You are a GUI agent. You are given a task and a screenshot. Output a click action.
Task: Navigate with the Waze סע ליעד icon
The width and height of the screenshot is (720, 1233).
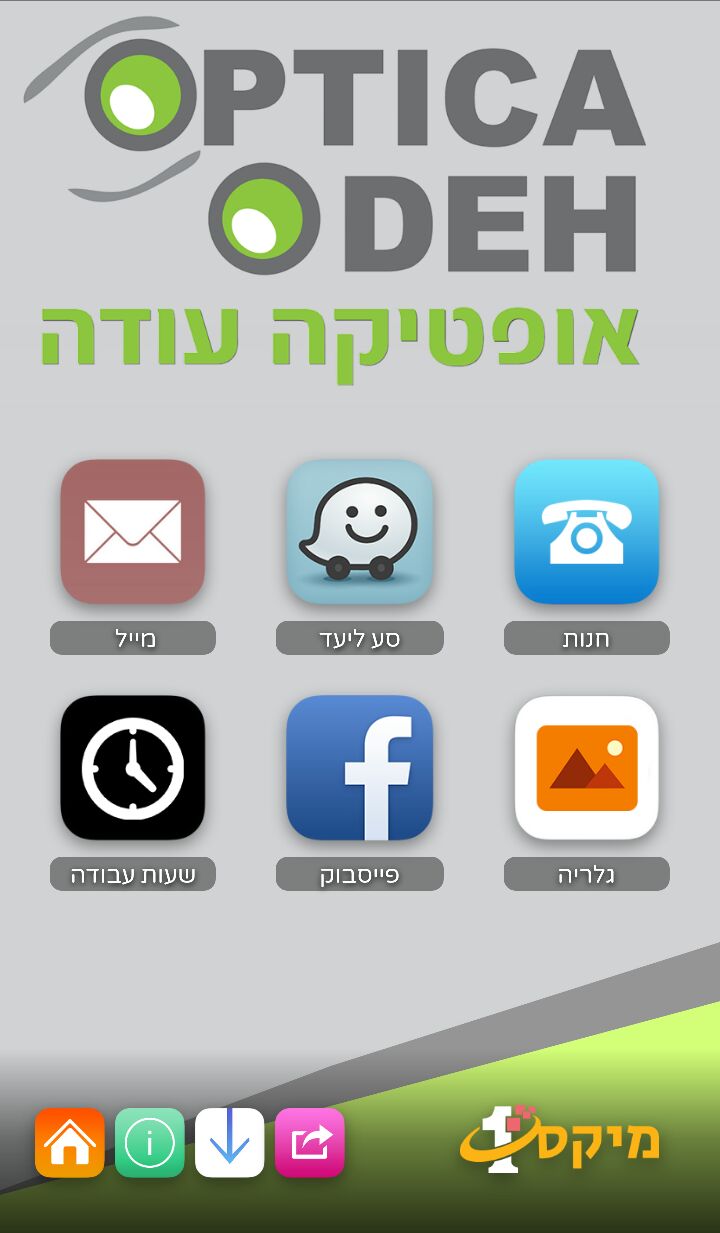click(x=360, y=532)
